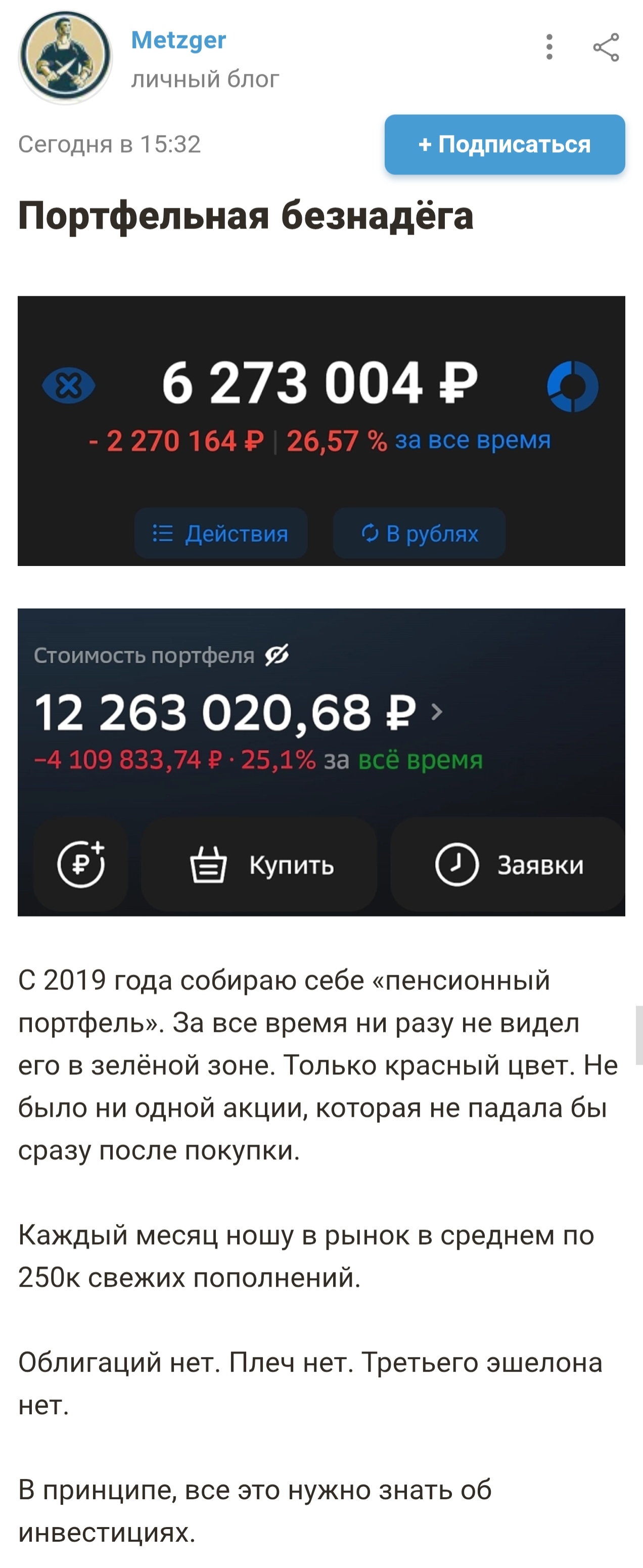Viewport: 643px width, 1568px height.
Task: View Metzger's avatar picture
Action: (x=66, y=57)
